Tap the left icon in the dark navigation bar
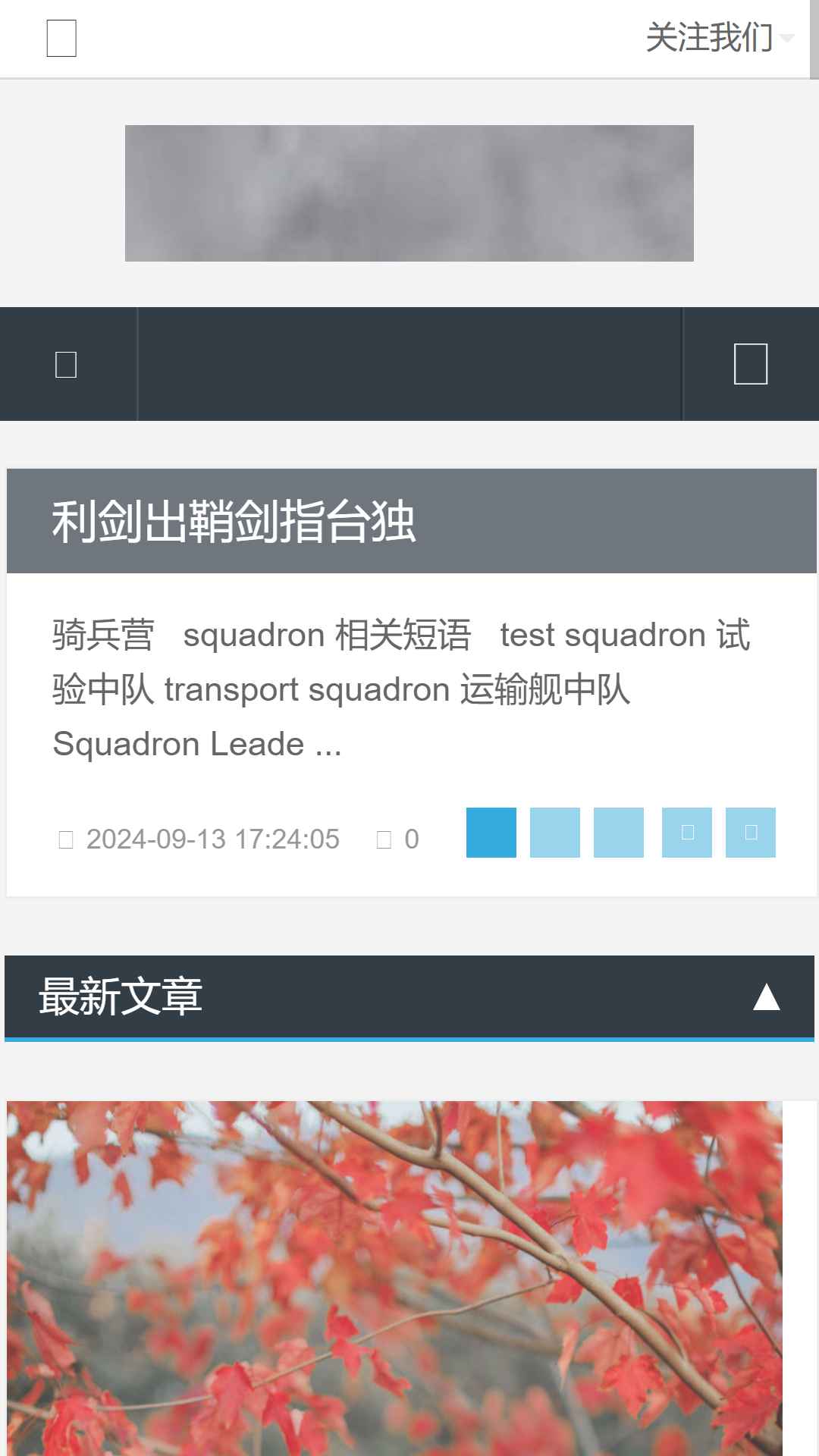 (67, 365)
